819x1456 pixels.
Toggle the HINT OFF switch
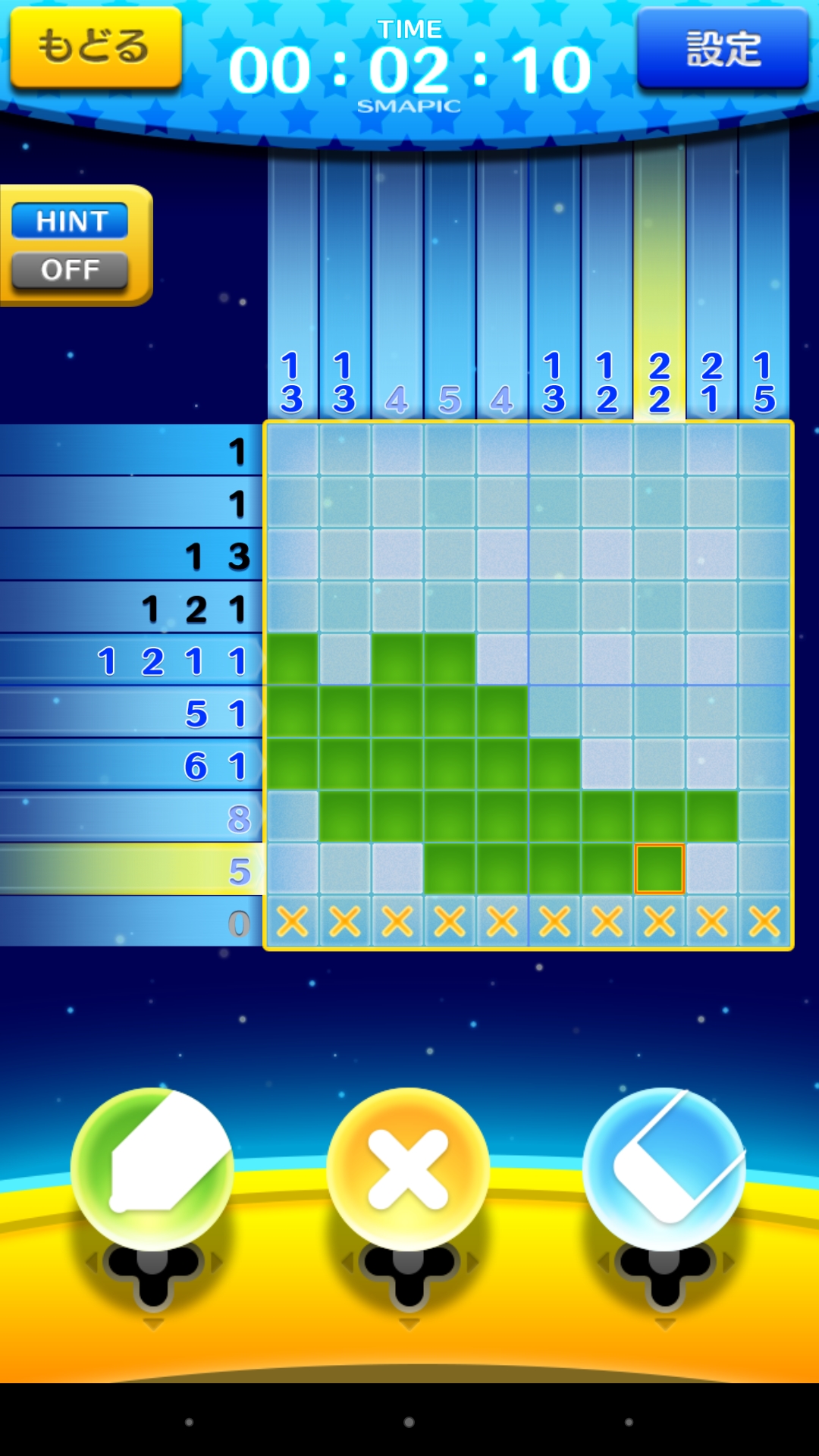pyautogui.click(x=71, y=245)
